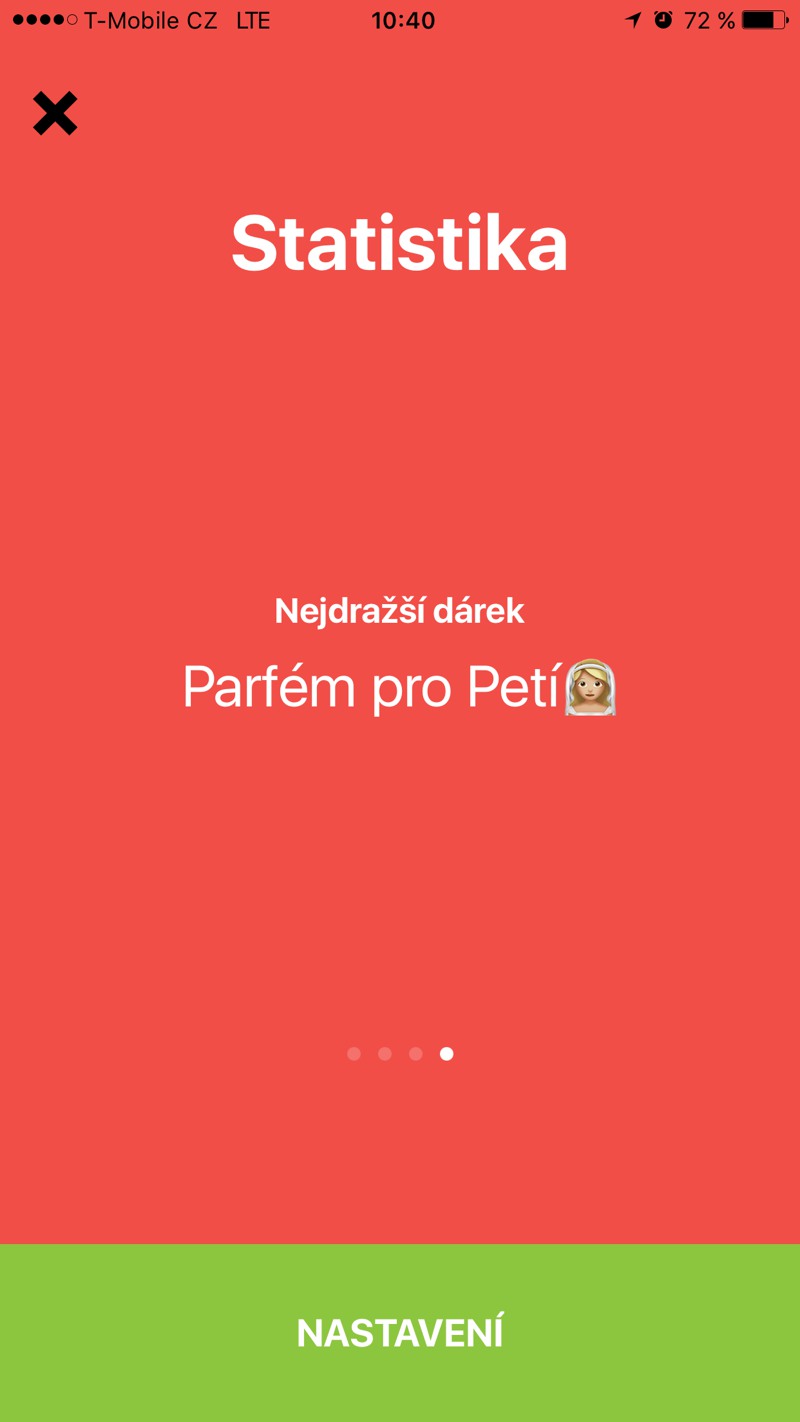
Task: Jump to first page indicator dot
Action: (354, 1054)
